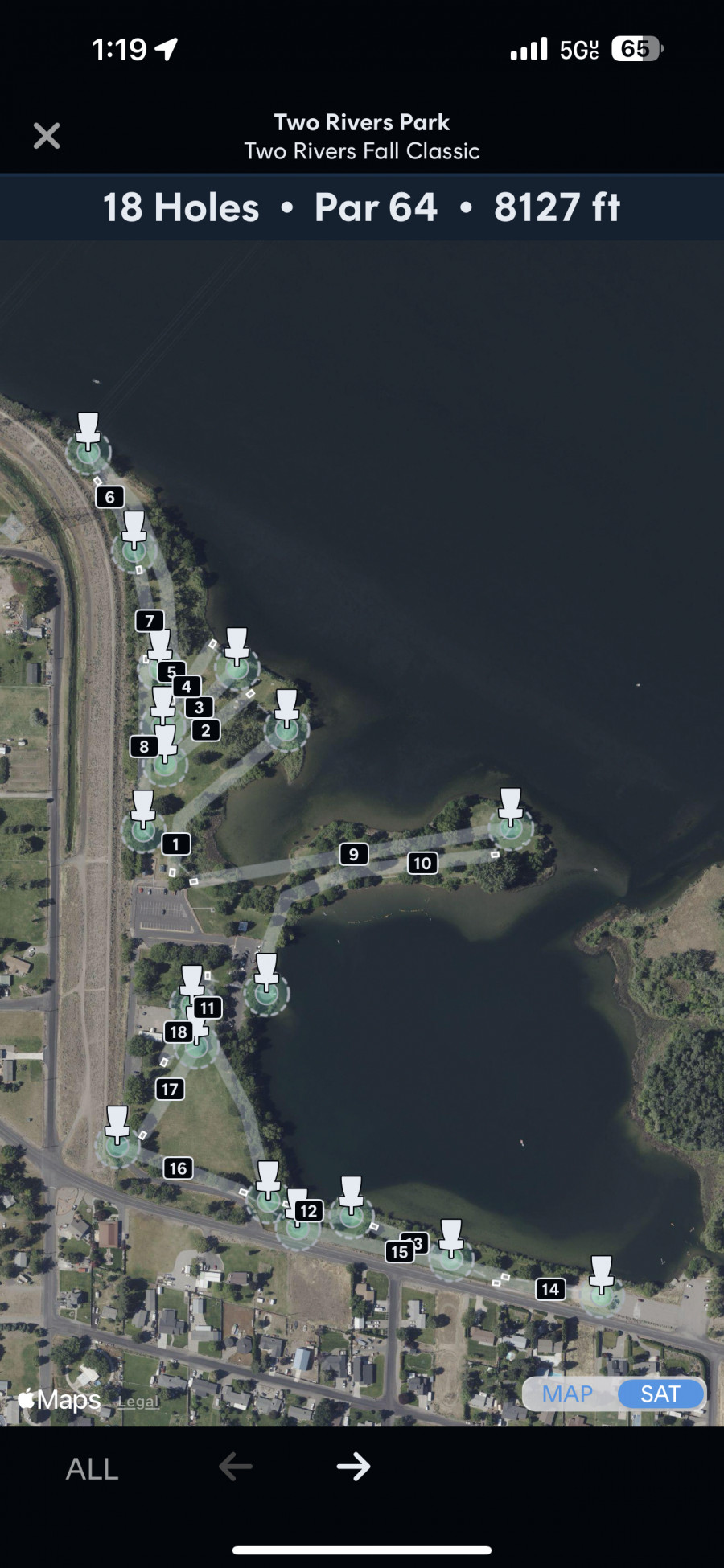Open the Apple Maps Legal link
The width and height of the screenshot is (724, 1568).
(138, 1402)
